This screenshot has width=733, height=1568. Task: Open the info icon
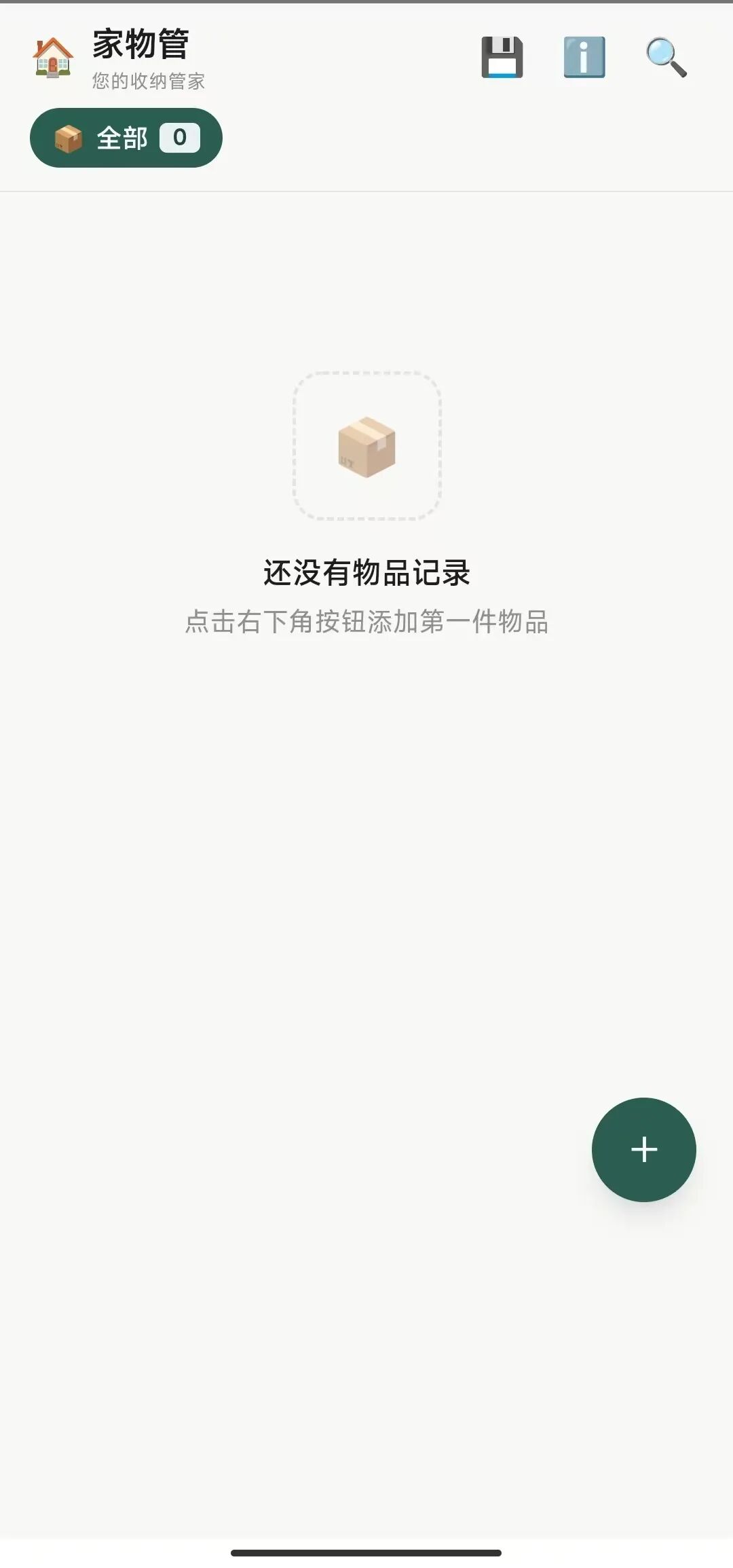tap(584, 58)
